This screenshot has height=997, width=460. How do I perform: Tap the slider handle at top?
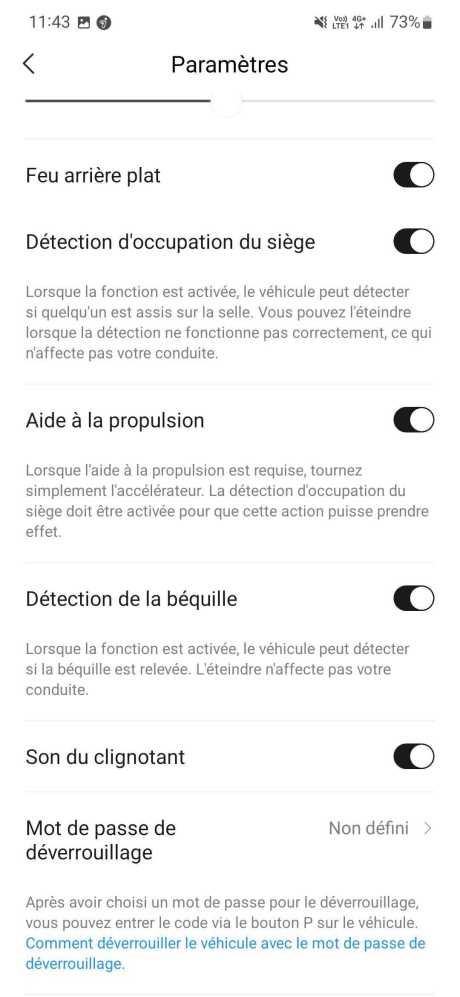227,100
